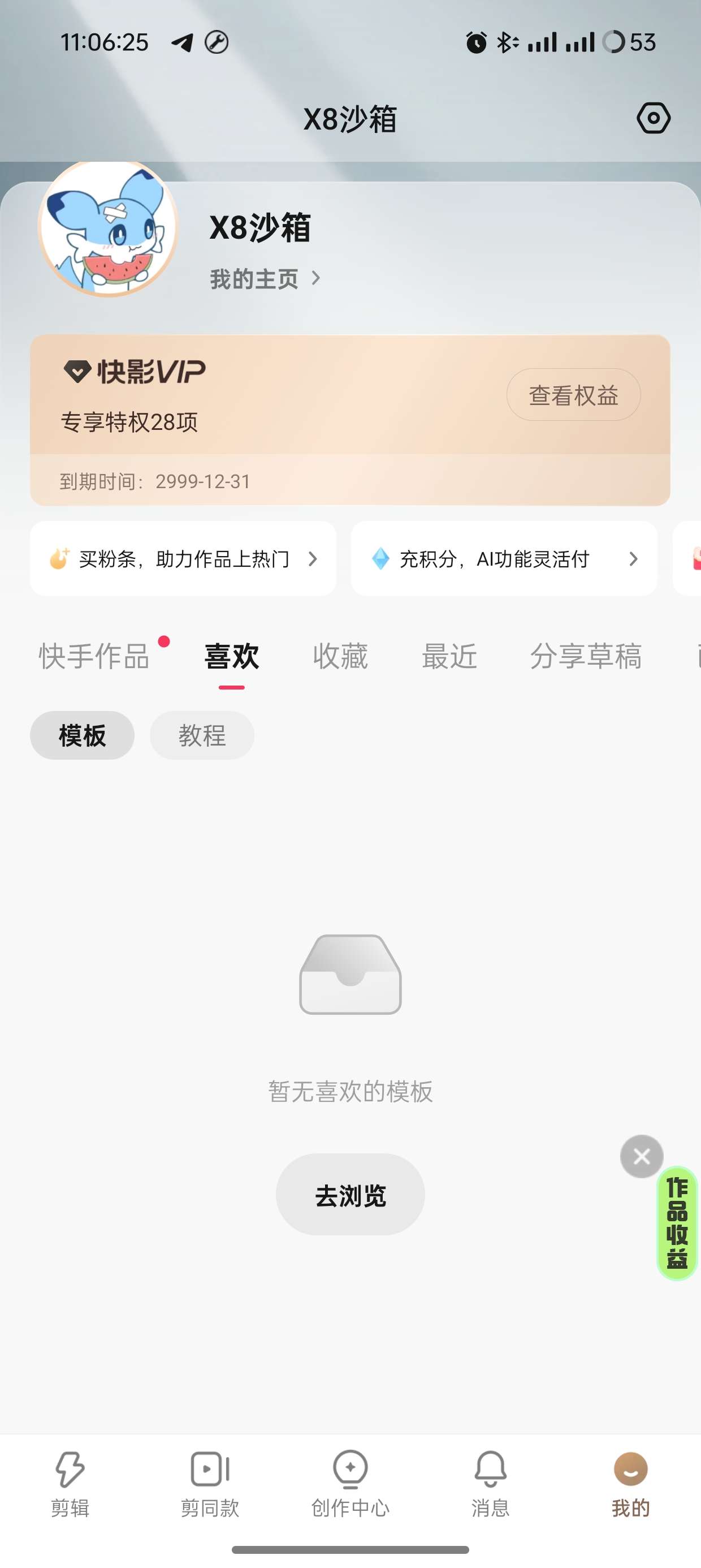Select the 喜欢 tab
The height and width of the screenshot is (1568, 701).
click(232, 656)
